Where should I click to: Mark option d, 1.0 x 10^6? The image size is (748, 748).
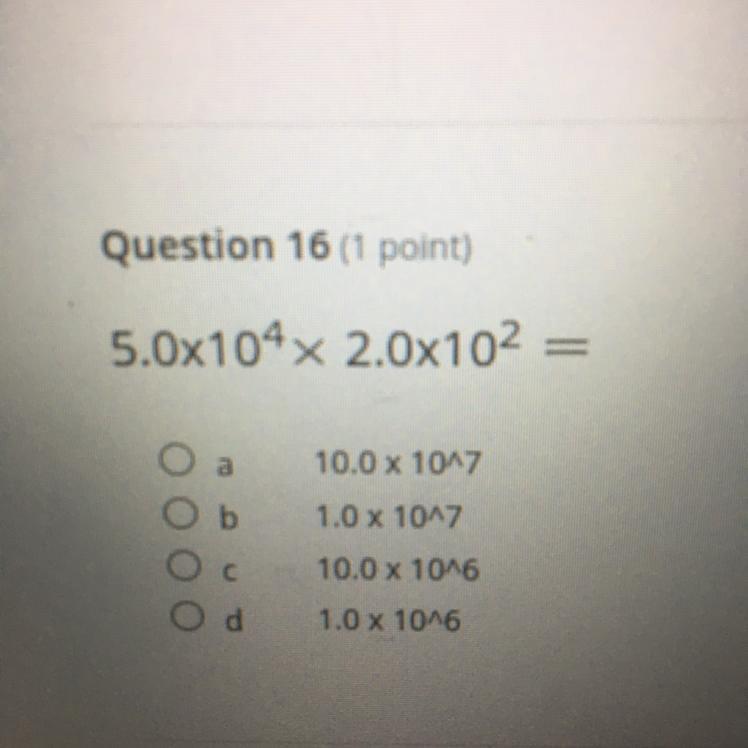[187, 617]
